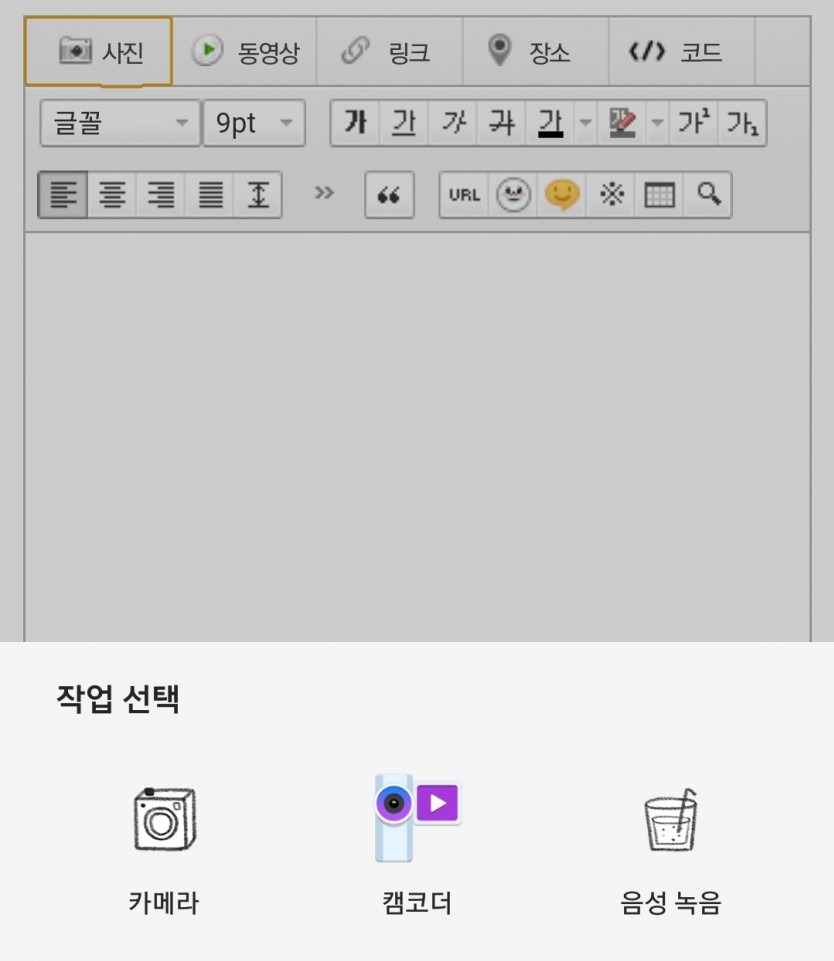Screen dimensions: 834x961
Task: Open the yellow emoticon picker
Action: pyautogui.click(x=562, y=195)
